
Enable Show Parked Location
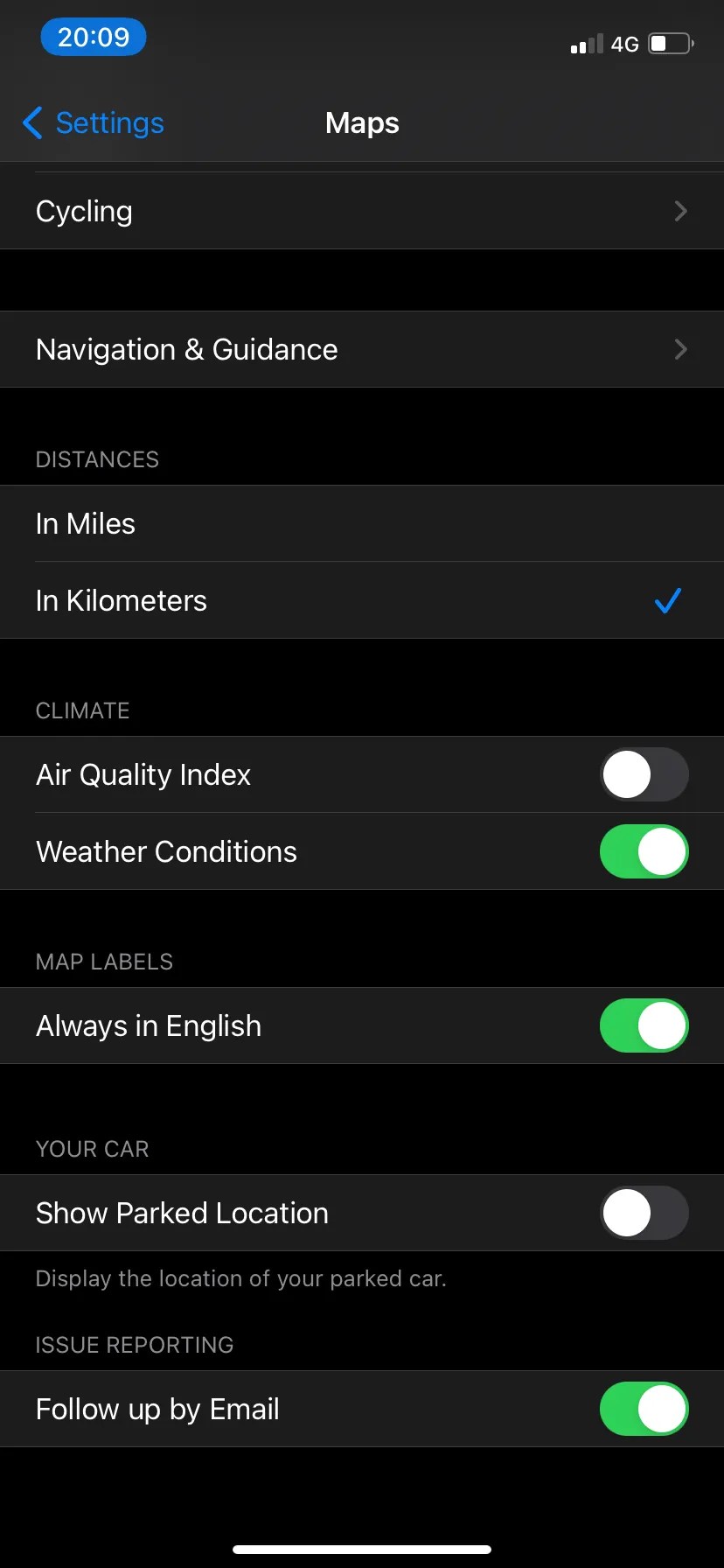pyautogui.click(x=644, y=1213)
